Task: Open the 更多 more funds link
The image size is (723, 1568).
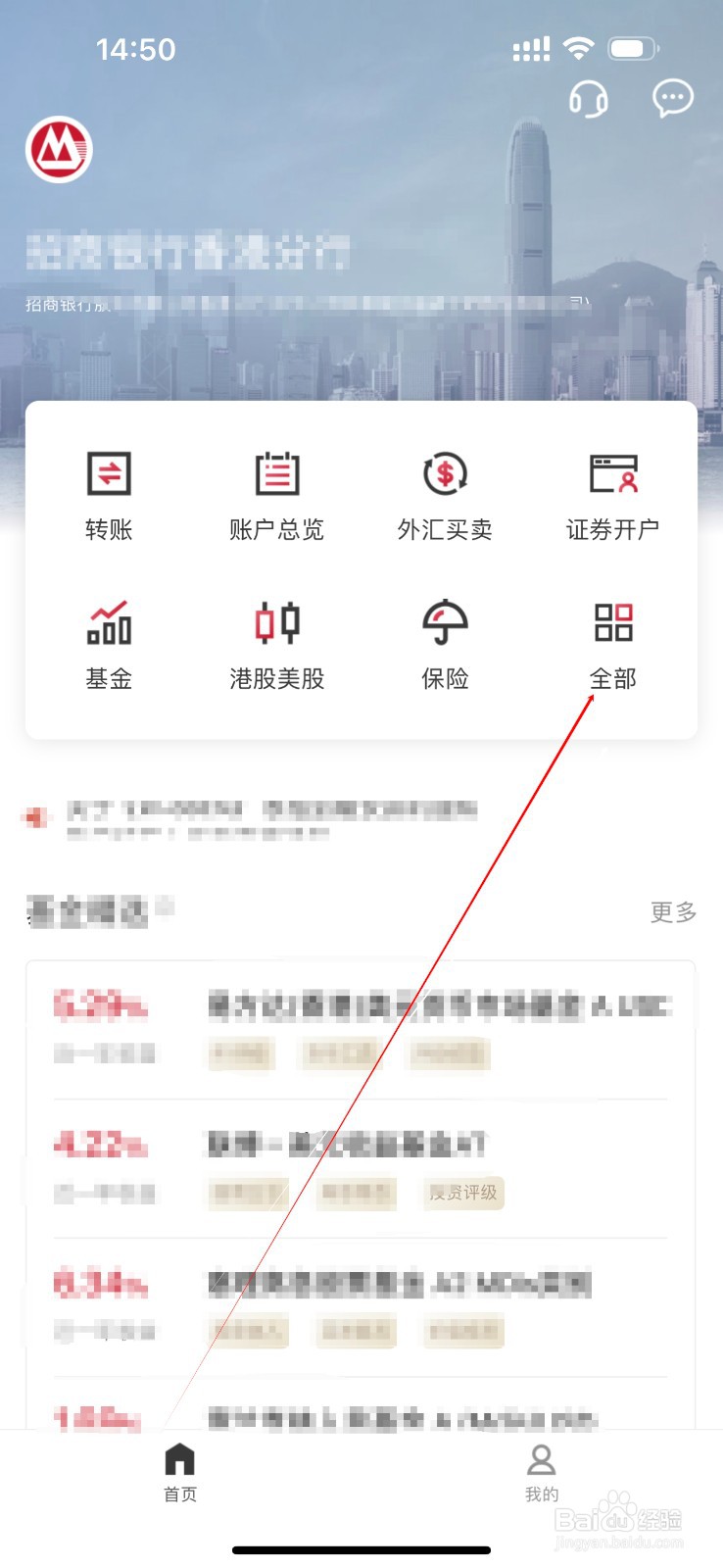Action: point(672,913)
